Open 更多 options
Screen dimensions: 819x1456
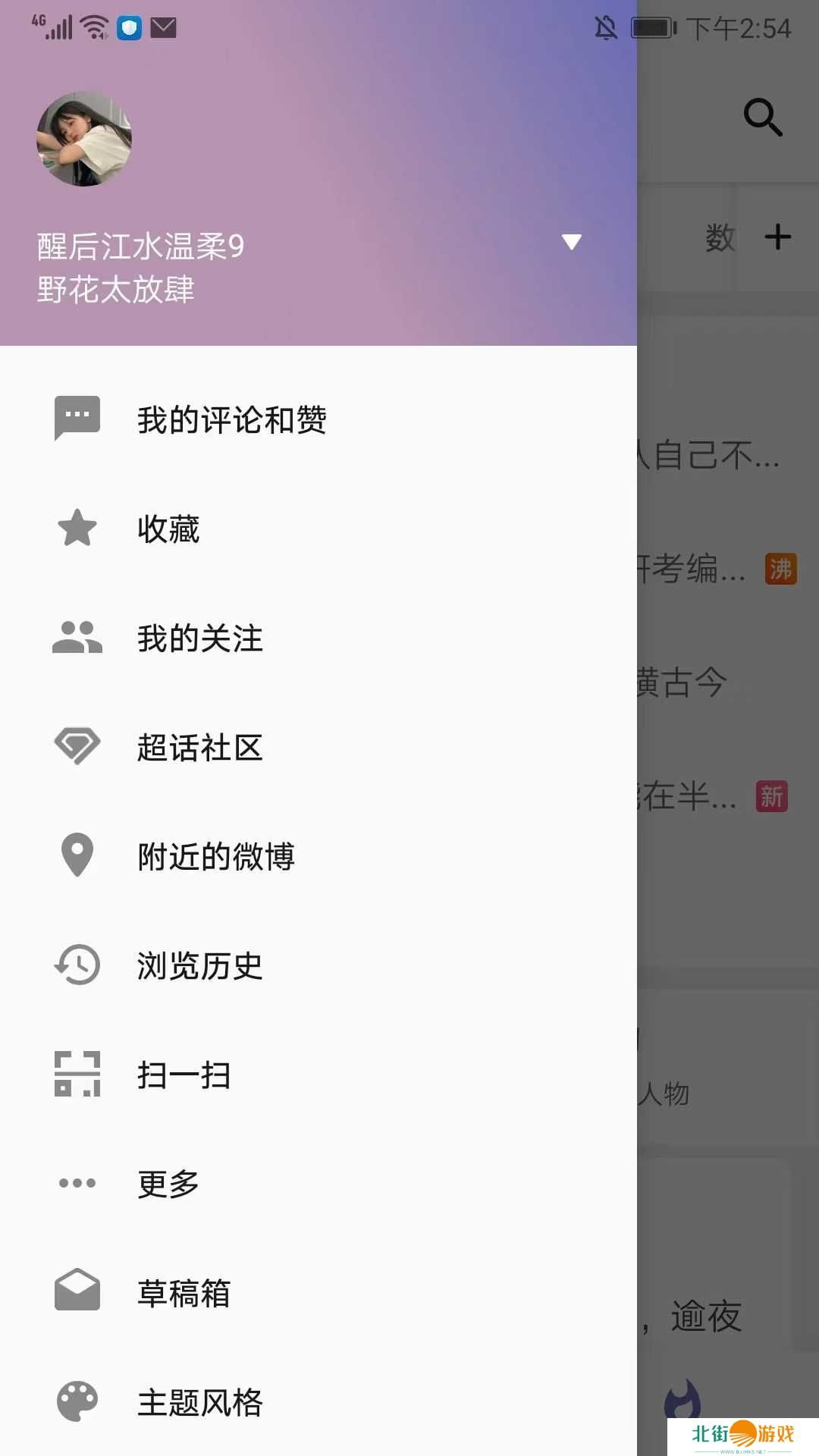point(168,1183)
